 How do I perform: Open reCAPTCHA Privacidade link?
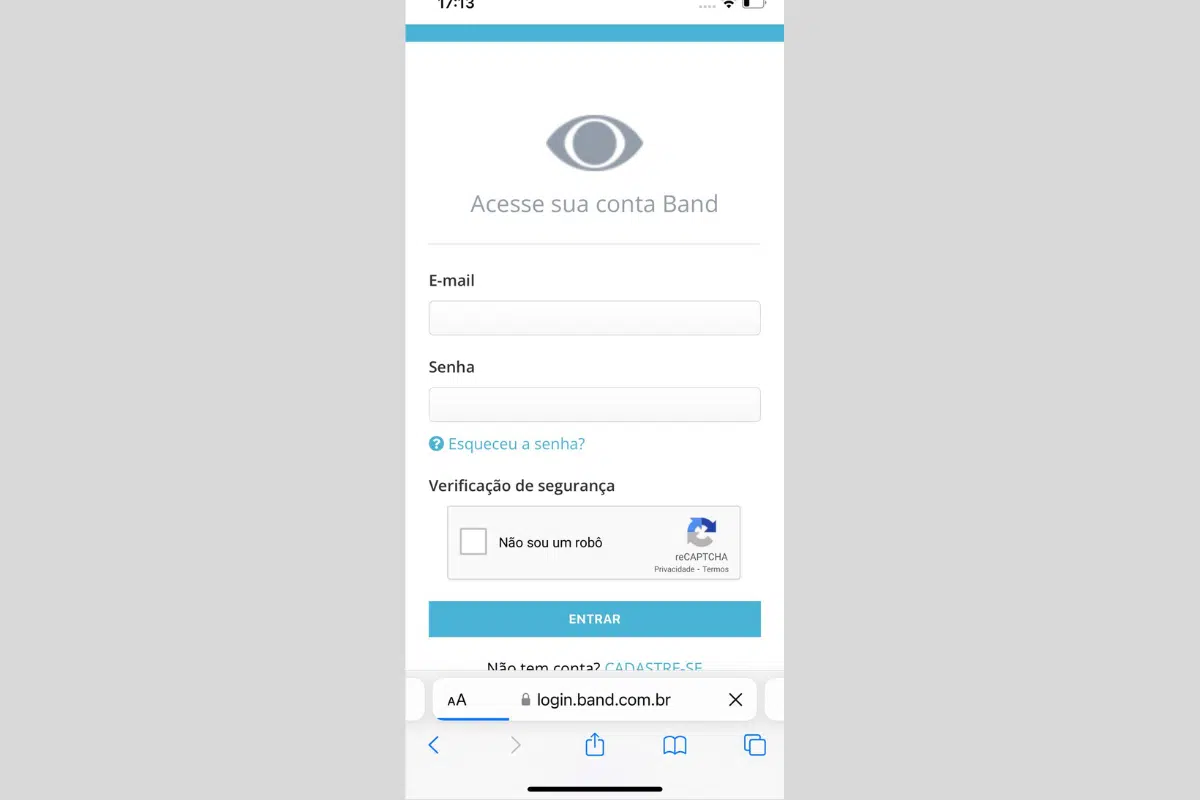point(674,569)
